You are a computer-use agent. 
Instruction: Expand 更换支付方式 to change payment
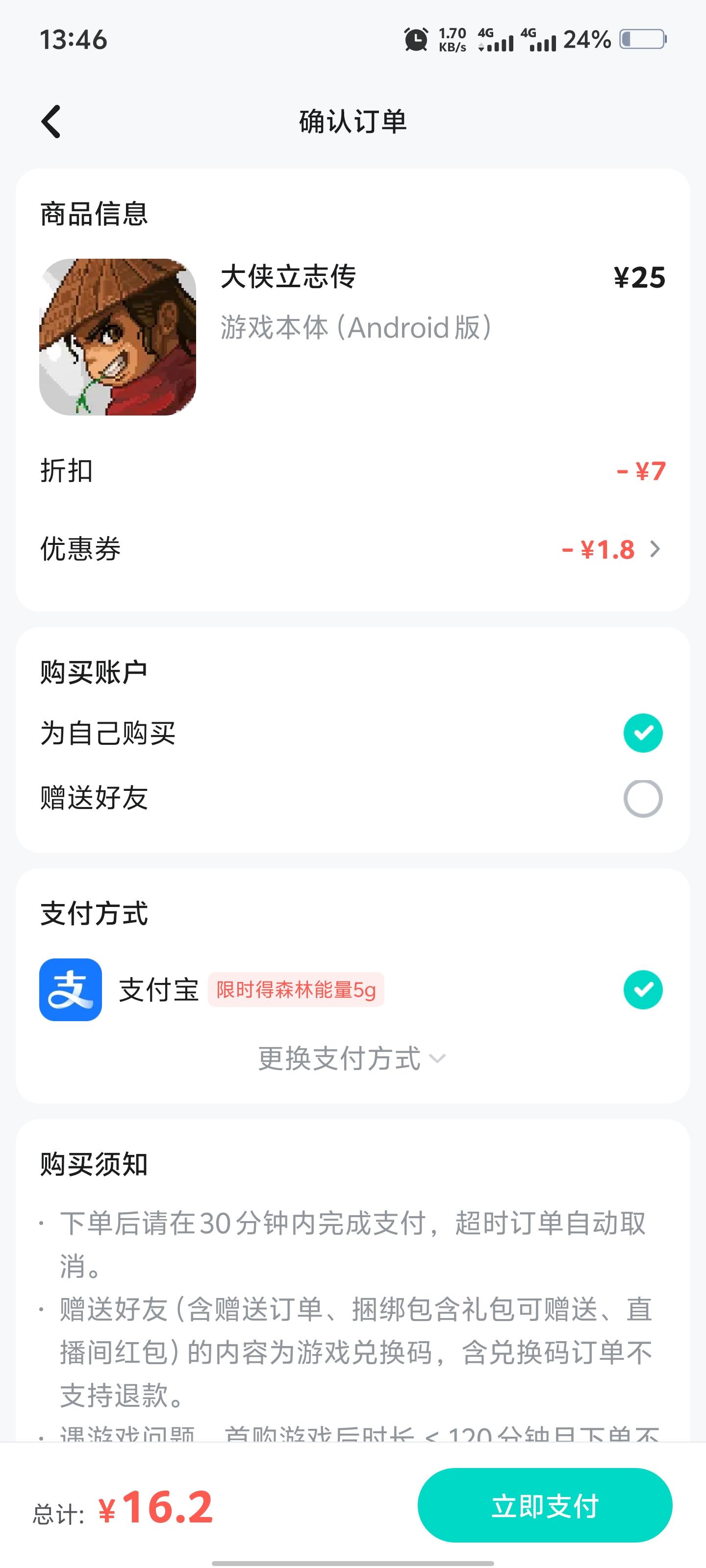pos(352,1058)
